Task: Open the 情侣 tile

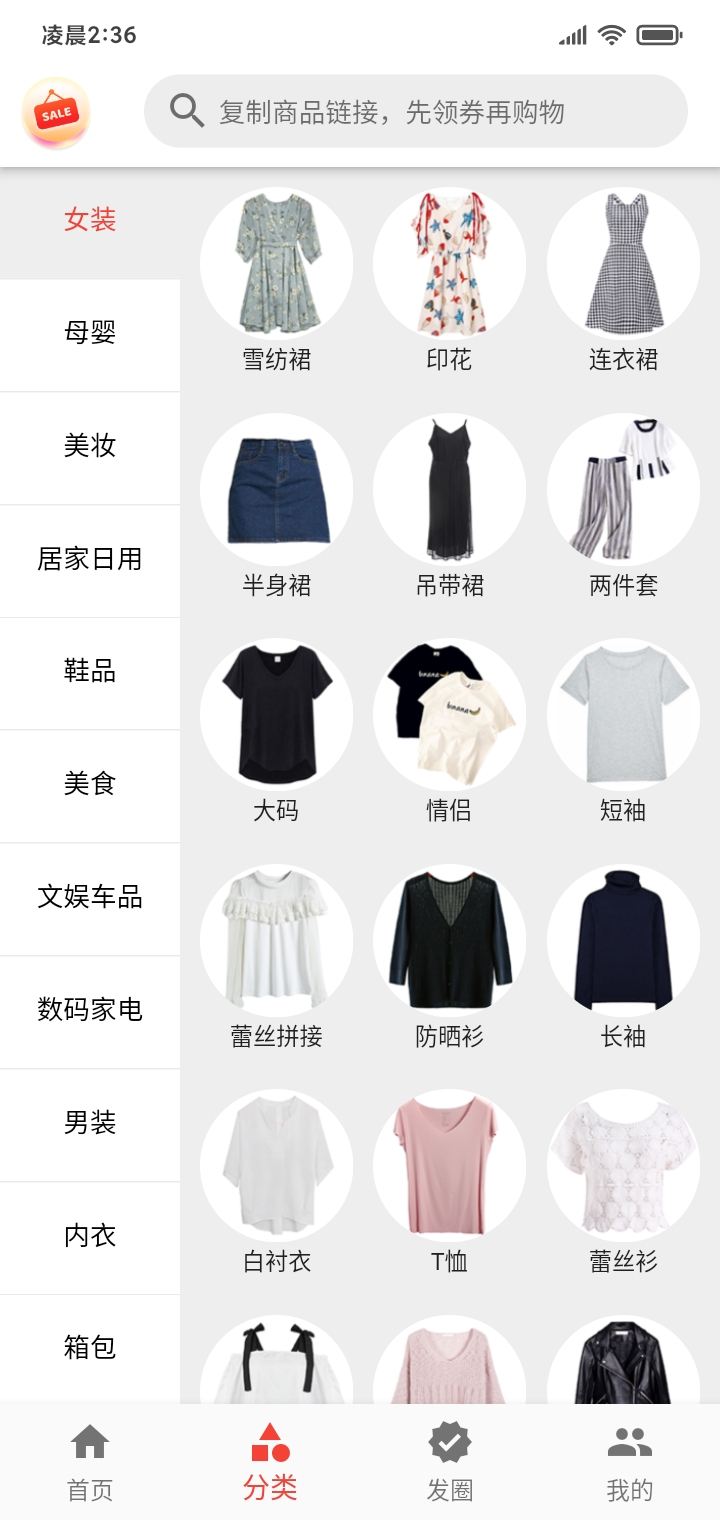Action: (450, 731)
